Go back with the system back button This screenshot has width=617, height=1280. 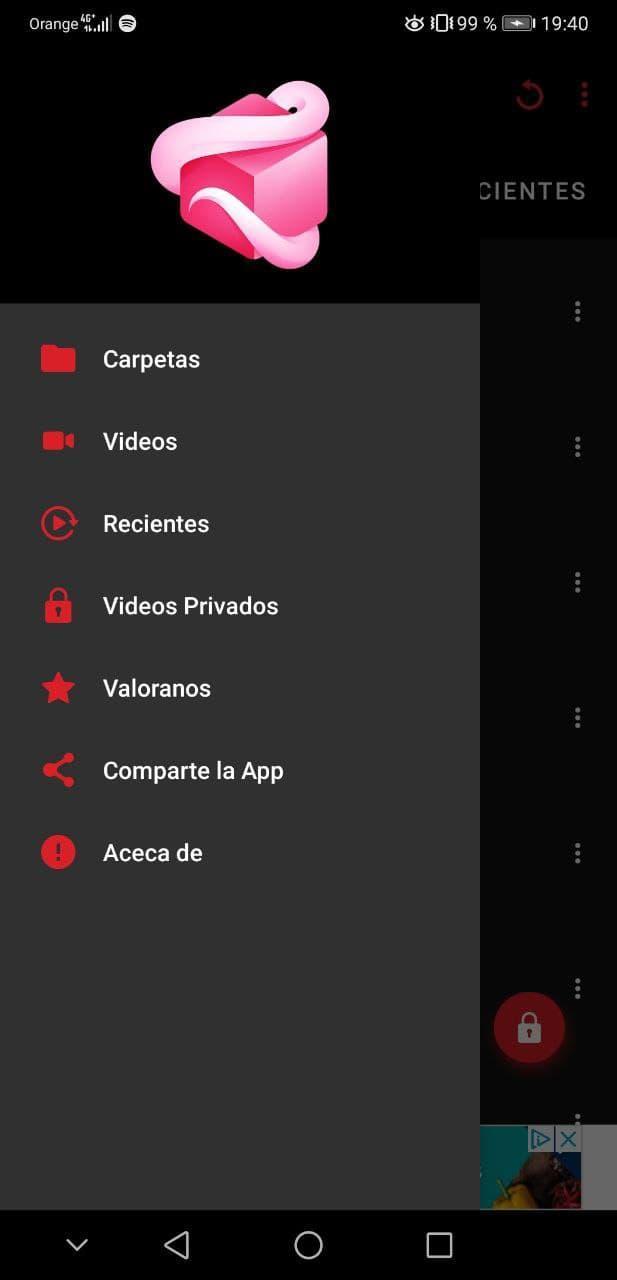click(x=177, y=1245)
